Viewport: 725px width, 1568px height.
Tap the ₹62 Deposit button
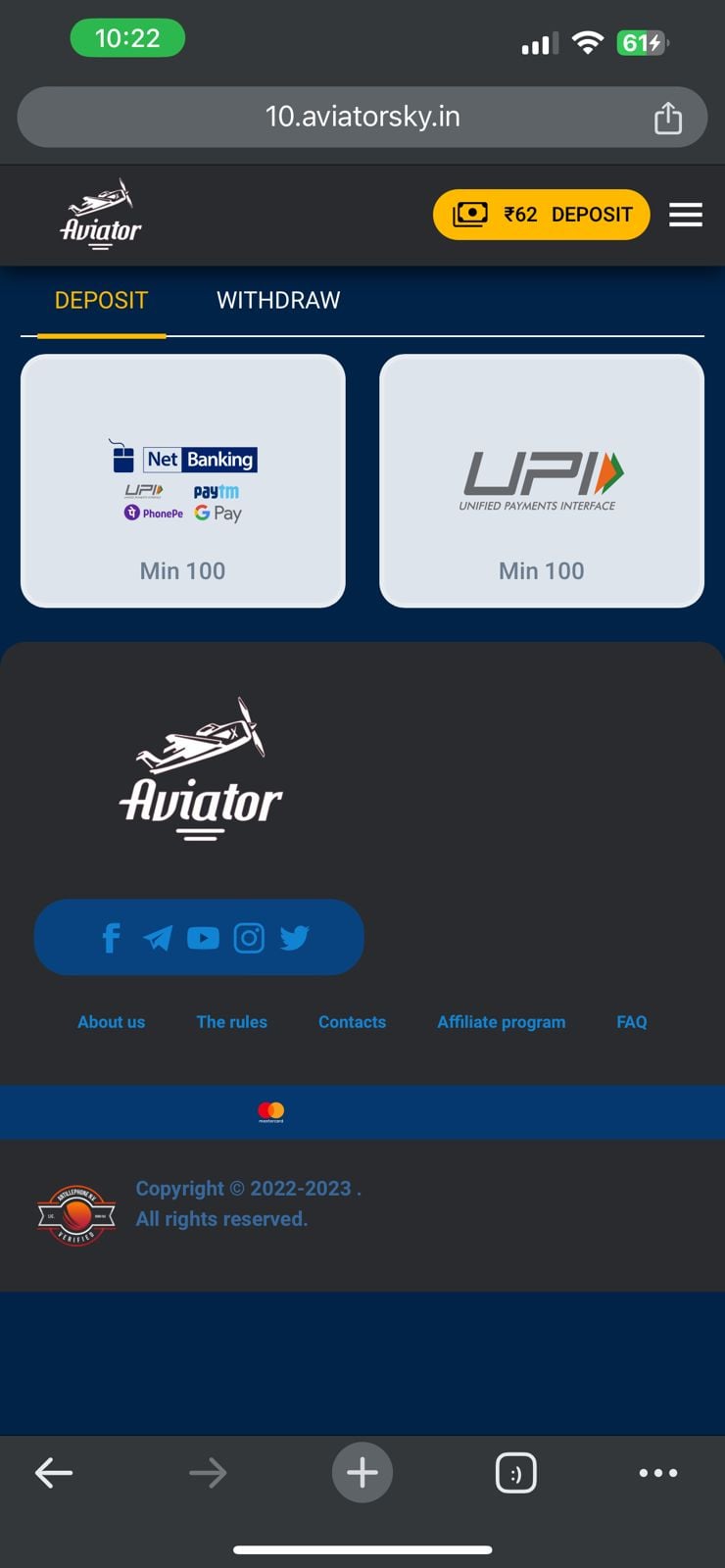click(x=541, y=215)
